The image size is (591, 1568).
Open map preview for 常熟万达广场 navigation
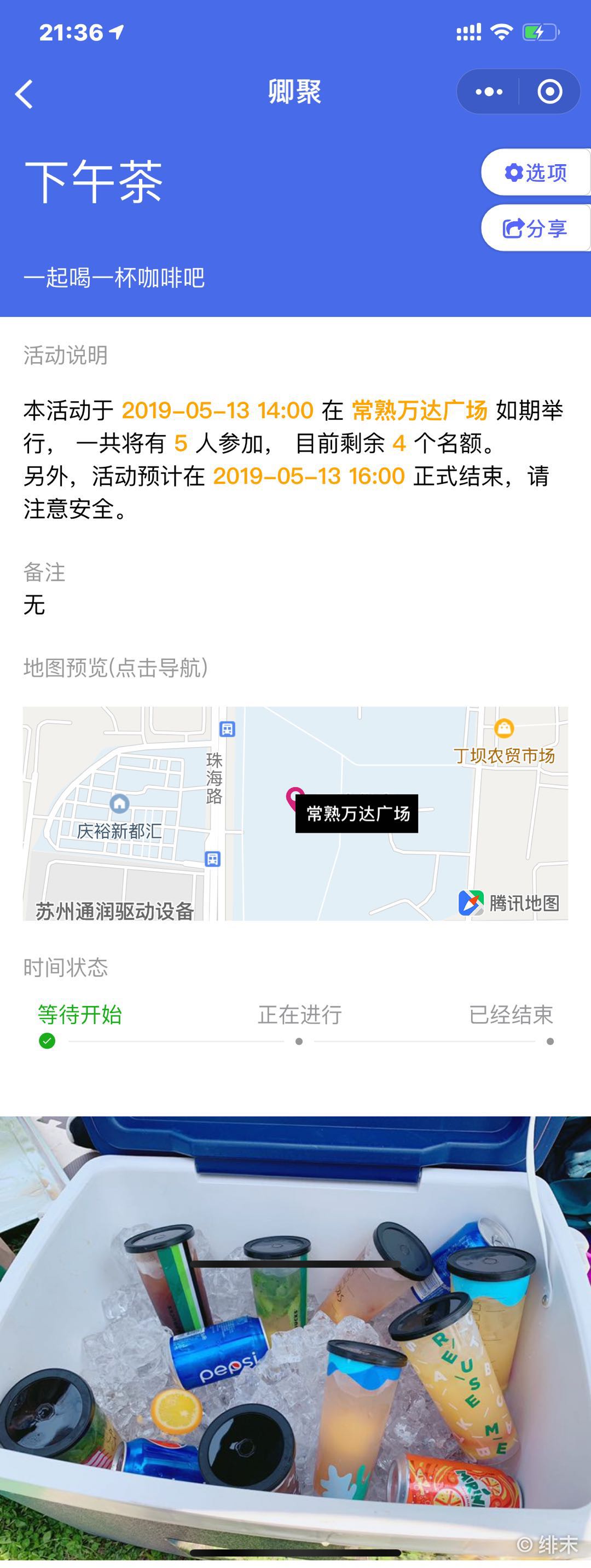[x=295, y=813]
